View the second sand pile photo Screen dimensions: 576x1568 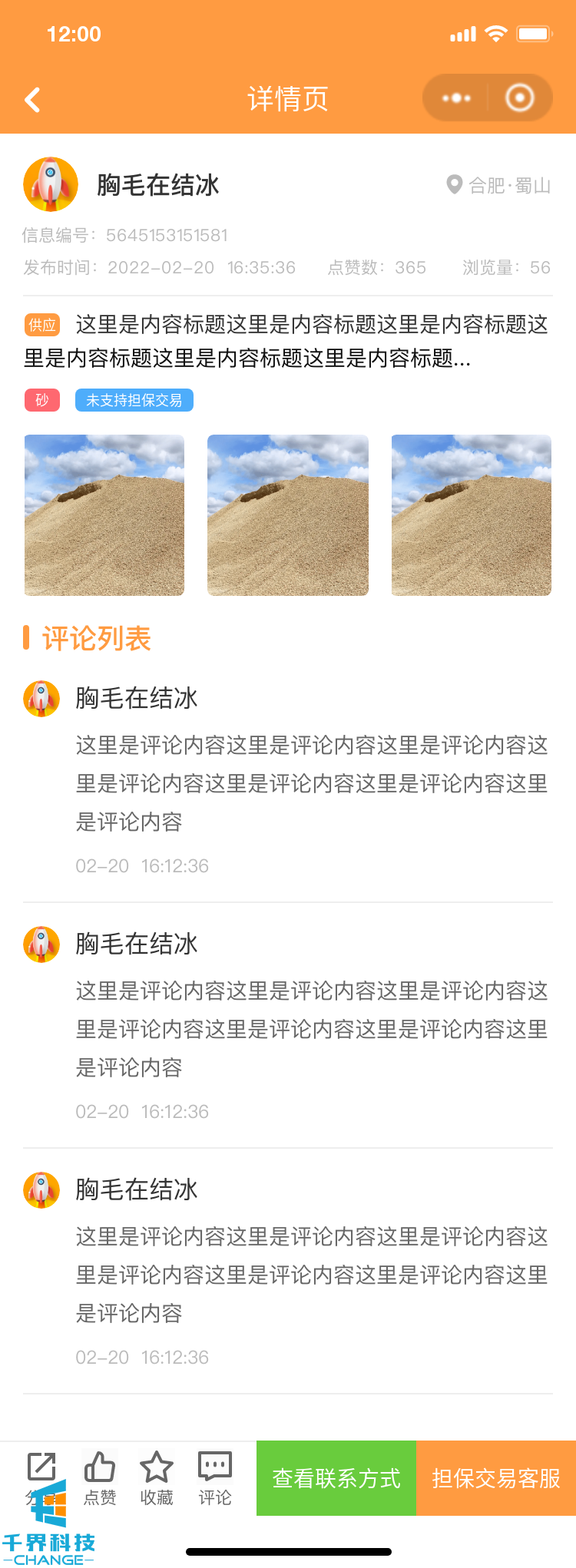pos(288,515)
